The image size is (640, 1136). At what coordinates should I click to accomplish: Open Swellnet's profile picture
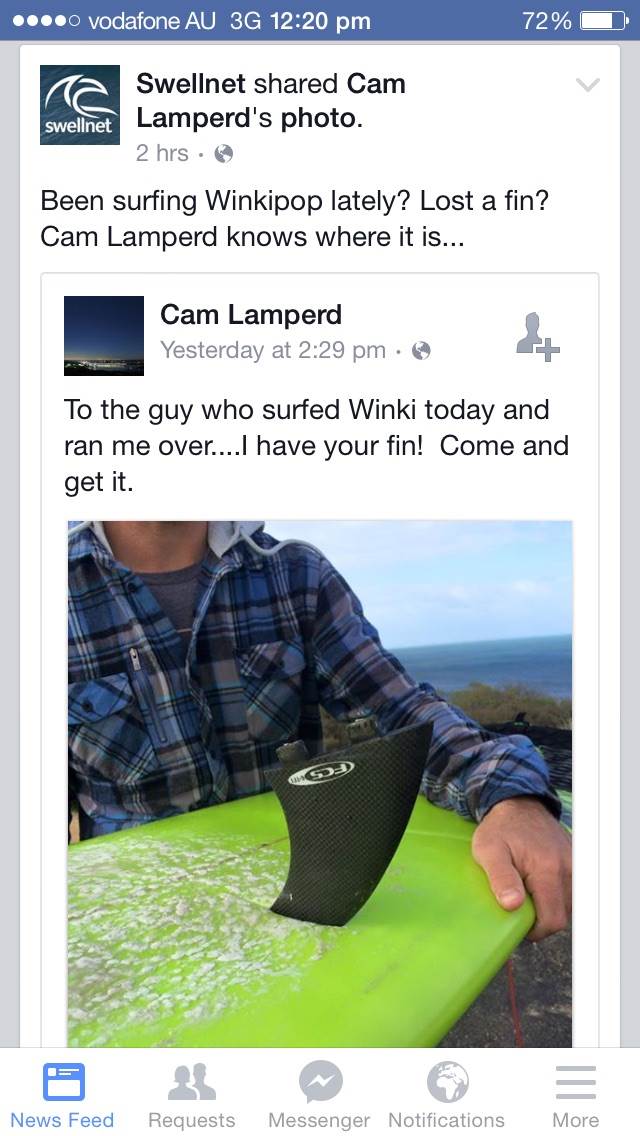click(x=80, y=105)
